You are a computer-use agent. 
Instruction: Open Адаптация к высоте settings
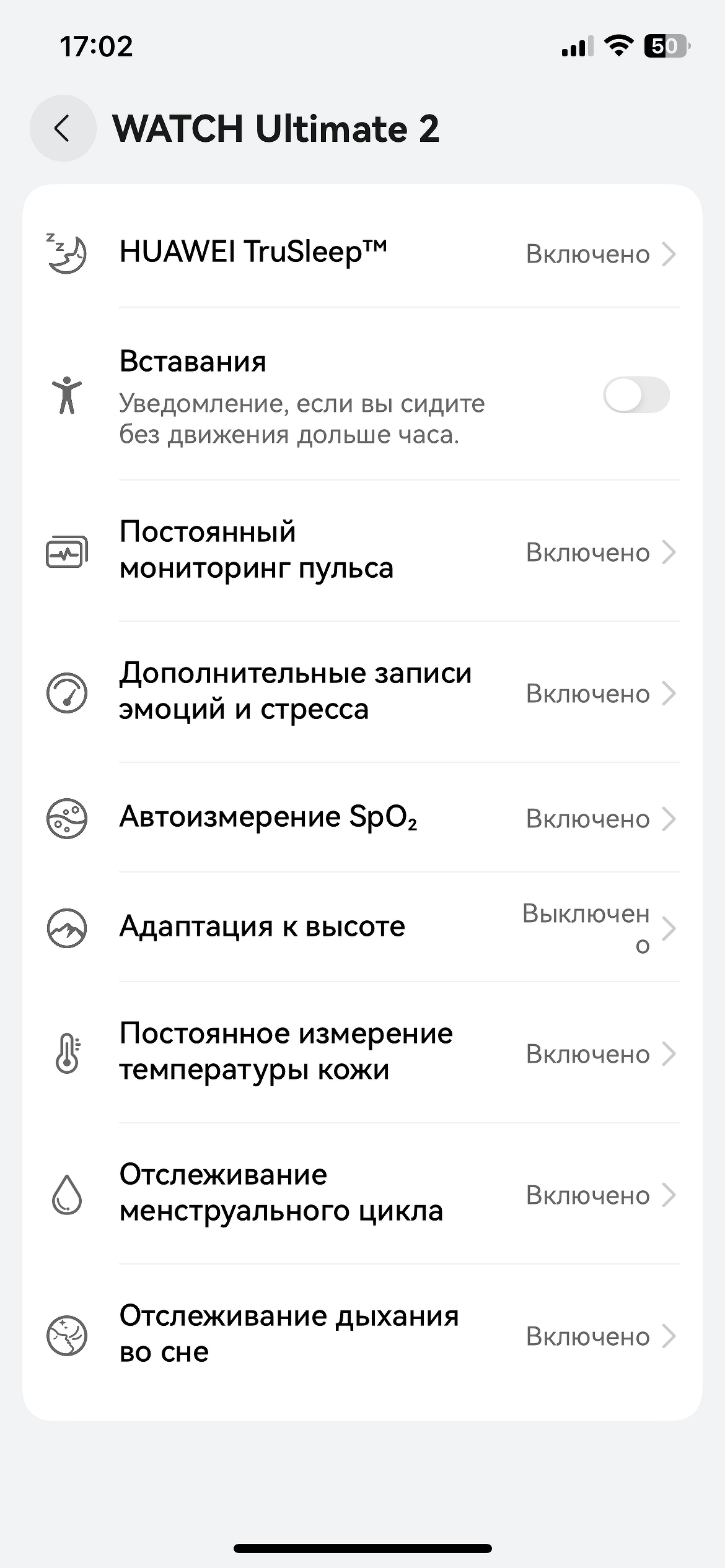[362, 928]
